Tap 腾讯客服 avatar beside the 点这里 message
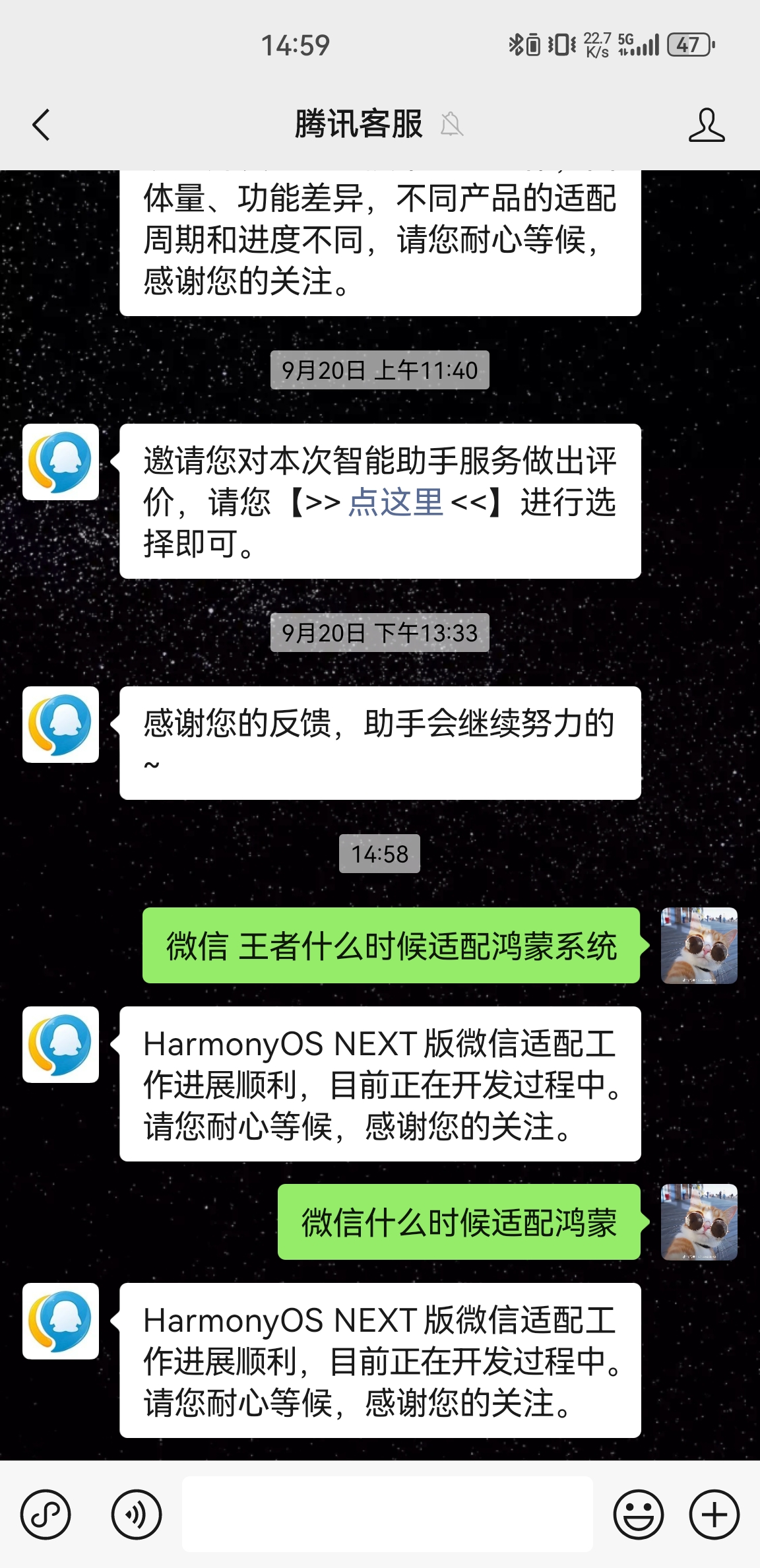The width and height of the screenshot is (760, 1568). pos(61,462)
